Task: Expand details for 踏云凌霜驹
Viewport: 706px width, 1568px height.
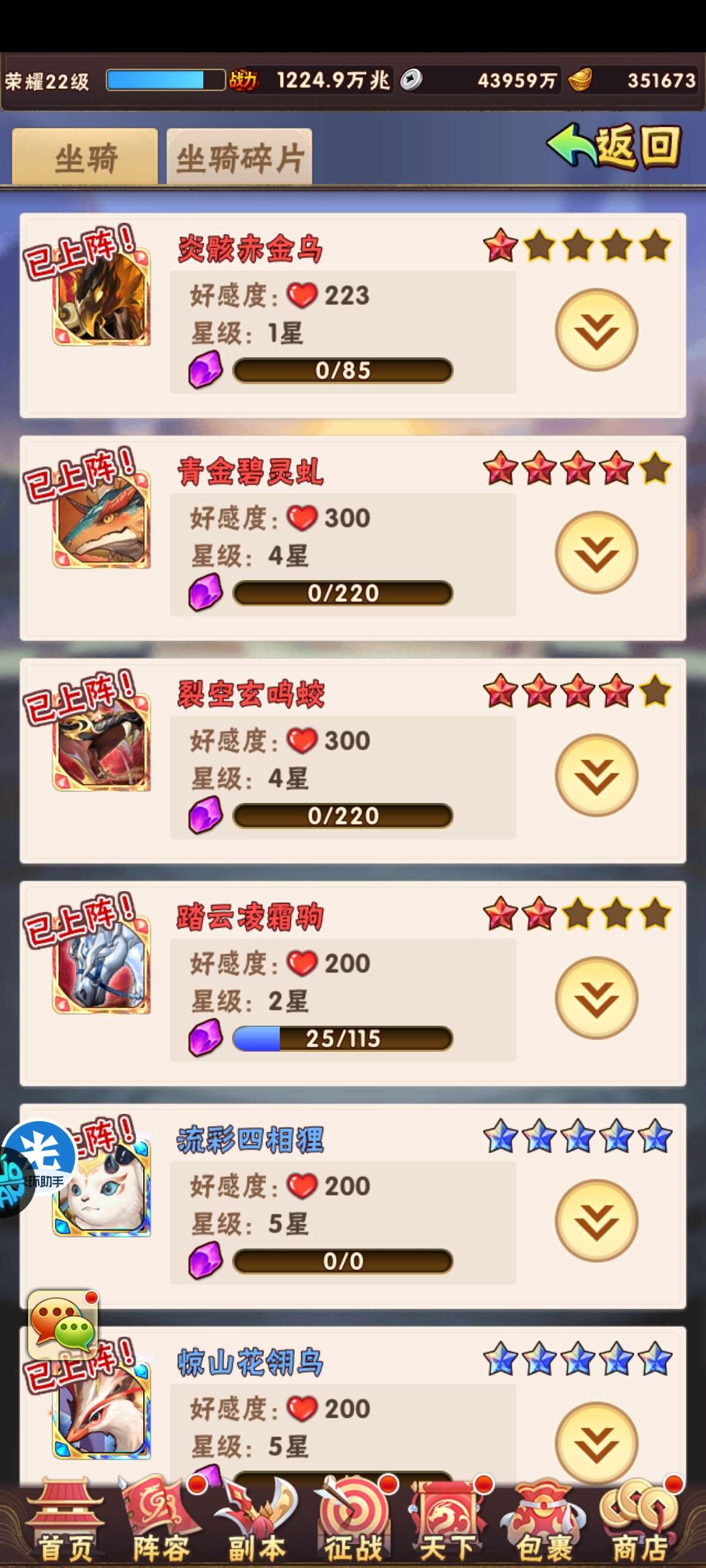Action: (596, 998)
